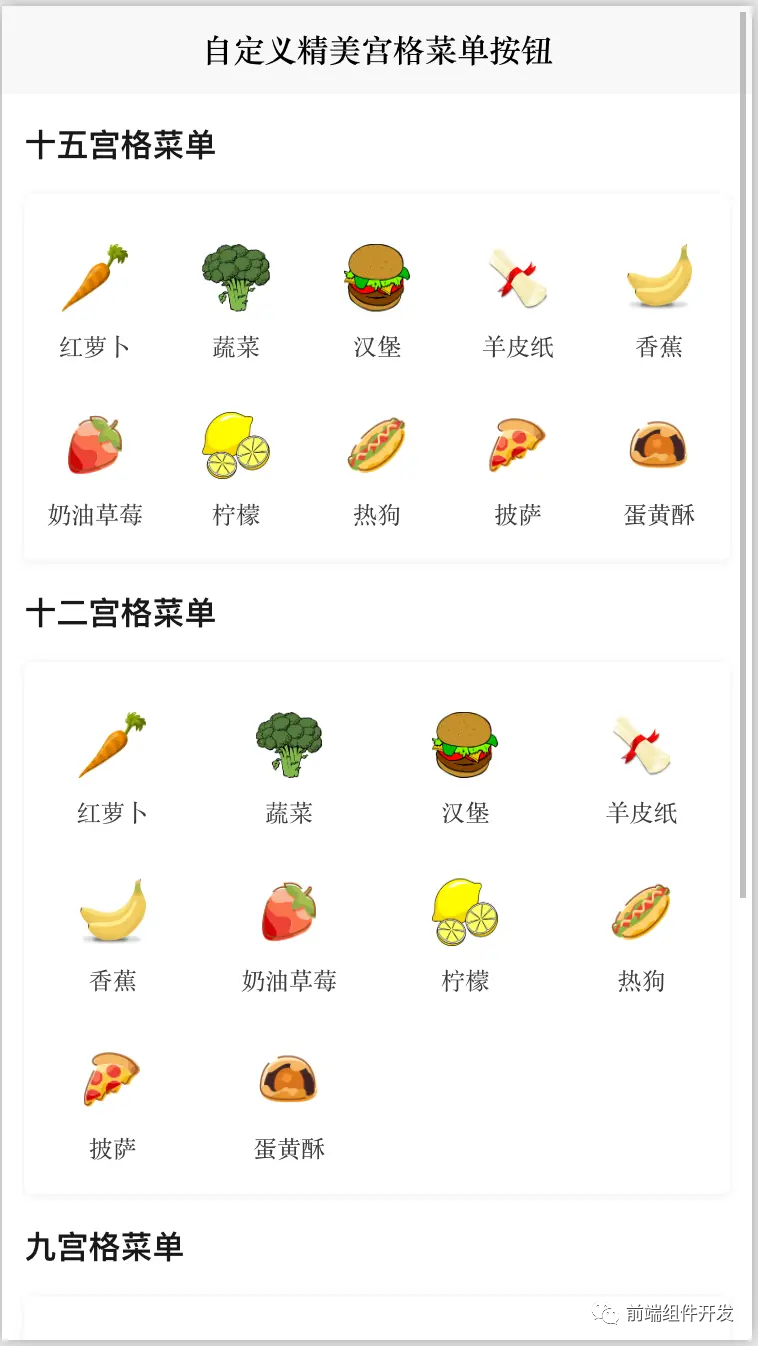Tap the 汉堡 hamburger icon in the fifteen-grid menu
Image resolution: width=758 pixels, height=1346 pixels.
377,277
